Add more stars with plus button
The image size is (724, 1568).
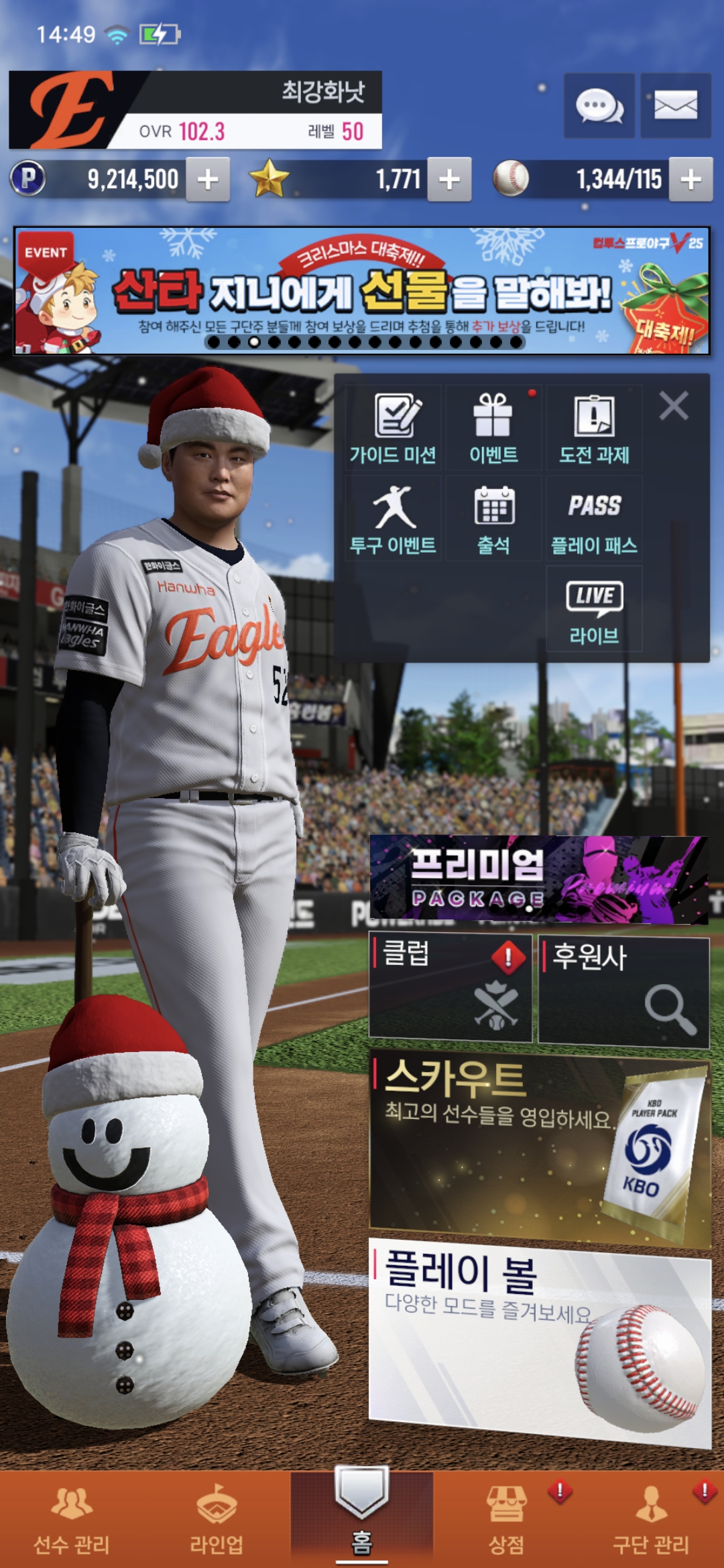point(449,180)
